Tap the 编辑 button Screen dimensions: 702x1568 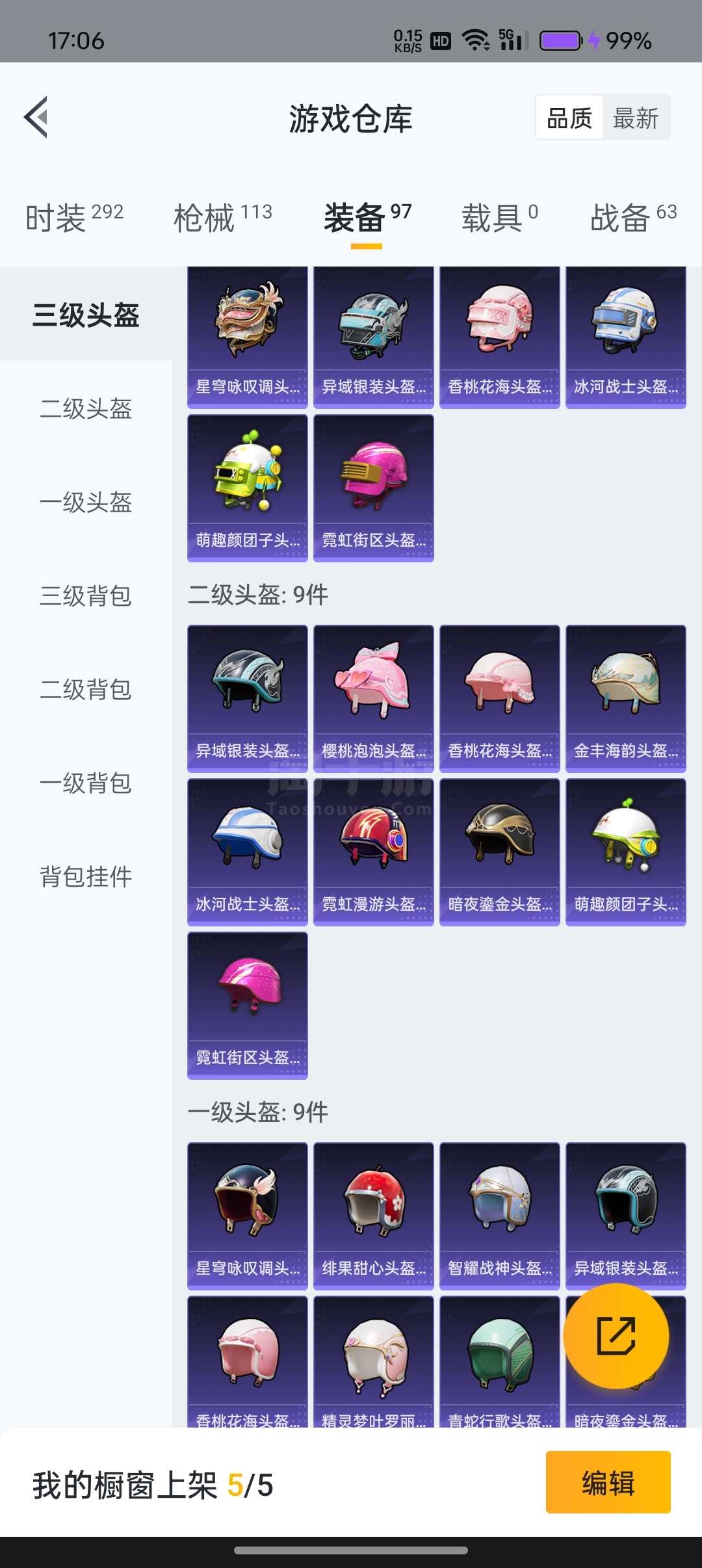coord(608,1483)
